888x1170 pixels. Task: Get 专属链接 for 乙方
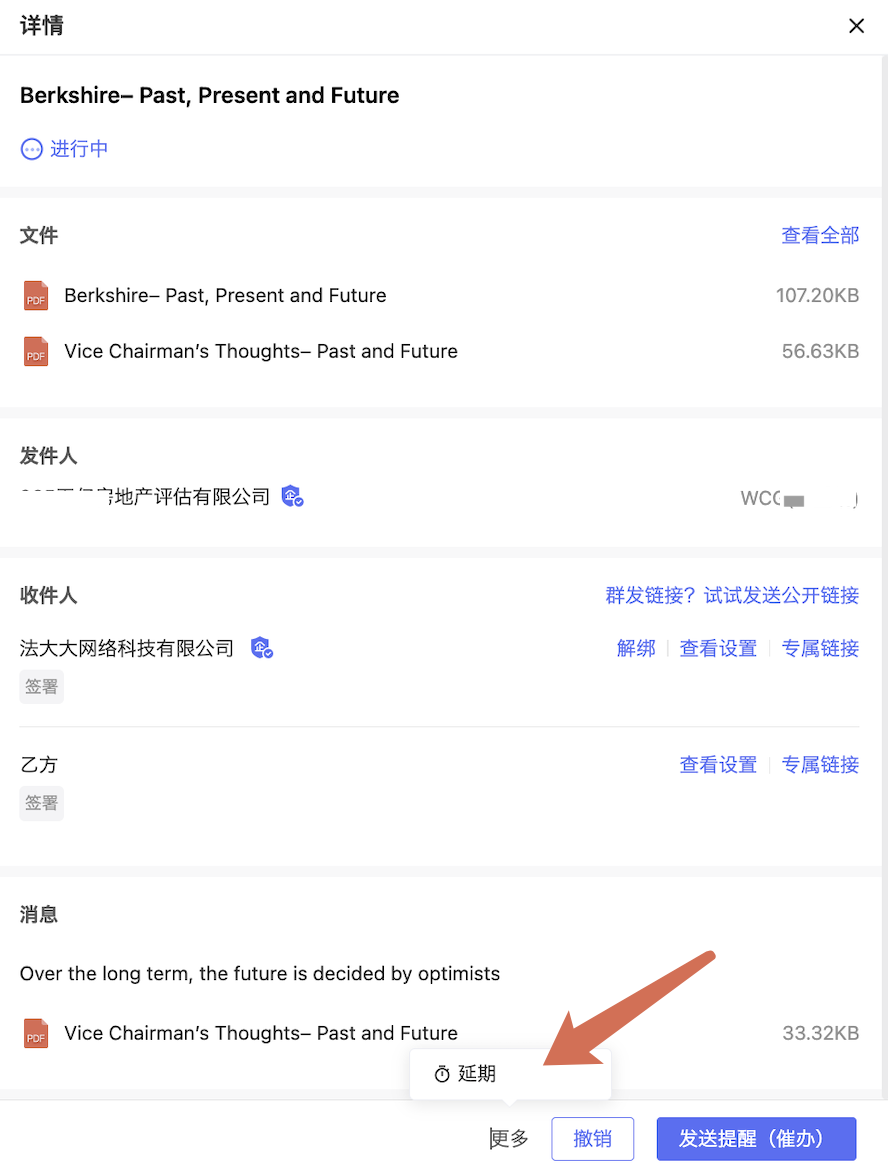tap(820, 764)
